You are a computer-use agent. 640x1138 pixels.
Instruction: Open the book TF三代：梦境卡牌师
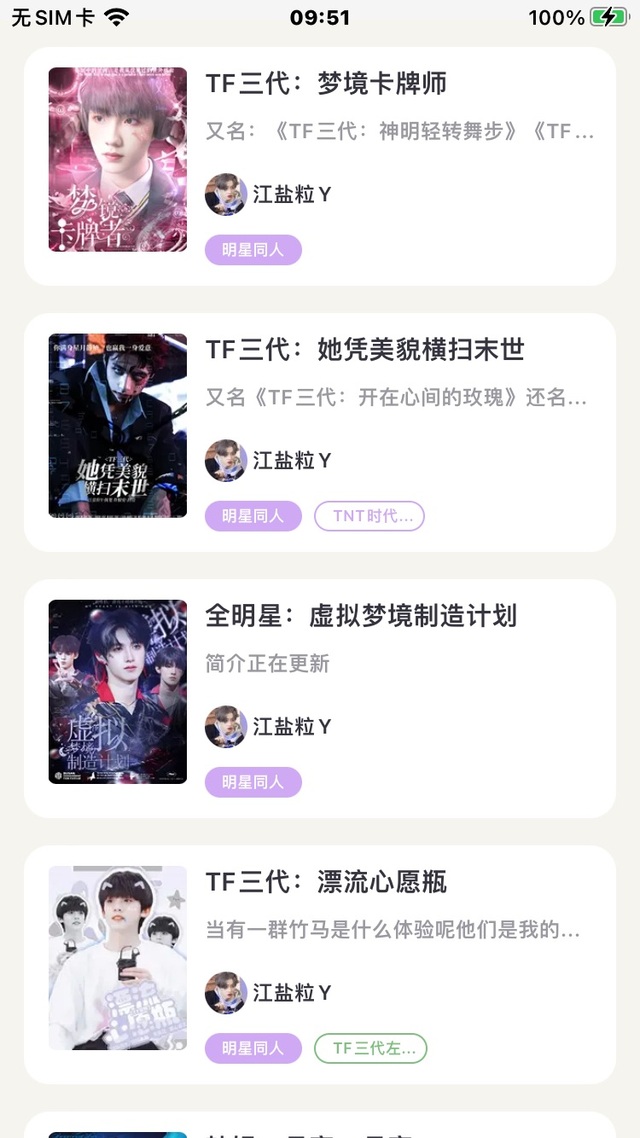coord(326,83)
